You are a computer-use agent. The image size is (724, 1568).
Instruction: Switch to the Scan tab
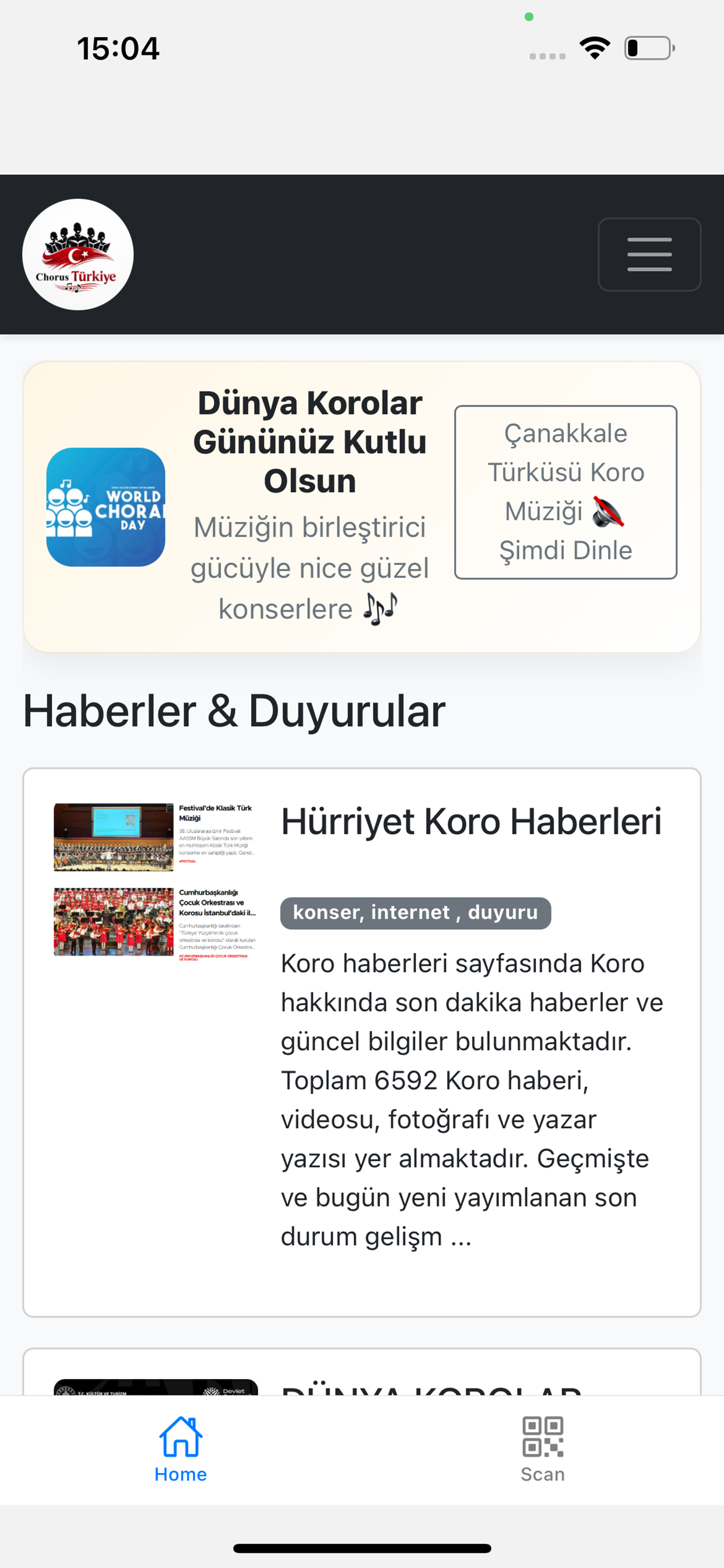[x=543, y=1450]
